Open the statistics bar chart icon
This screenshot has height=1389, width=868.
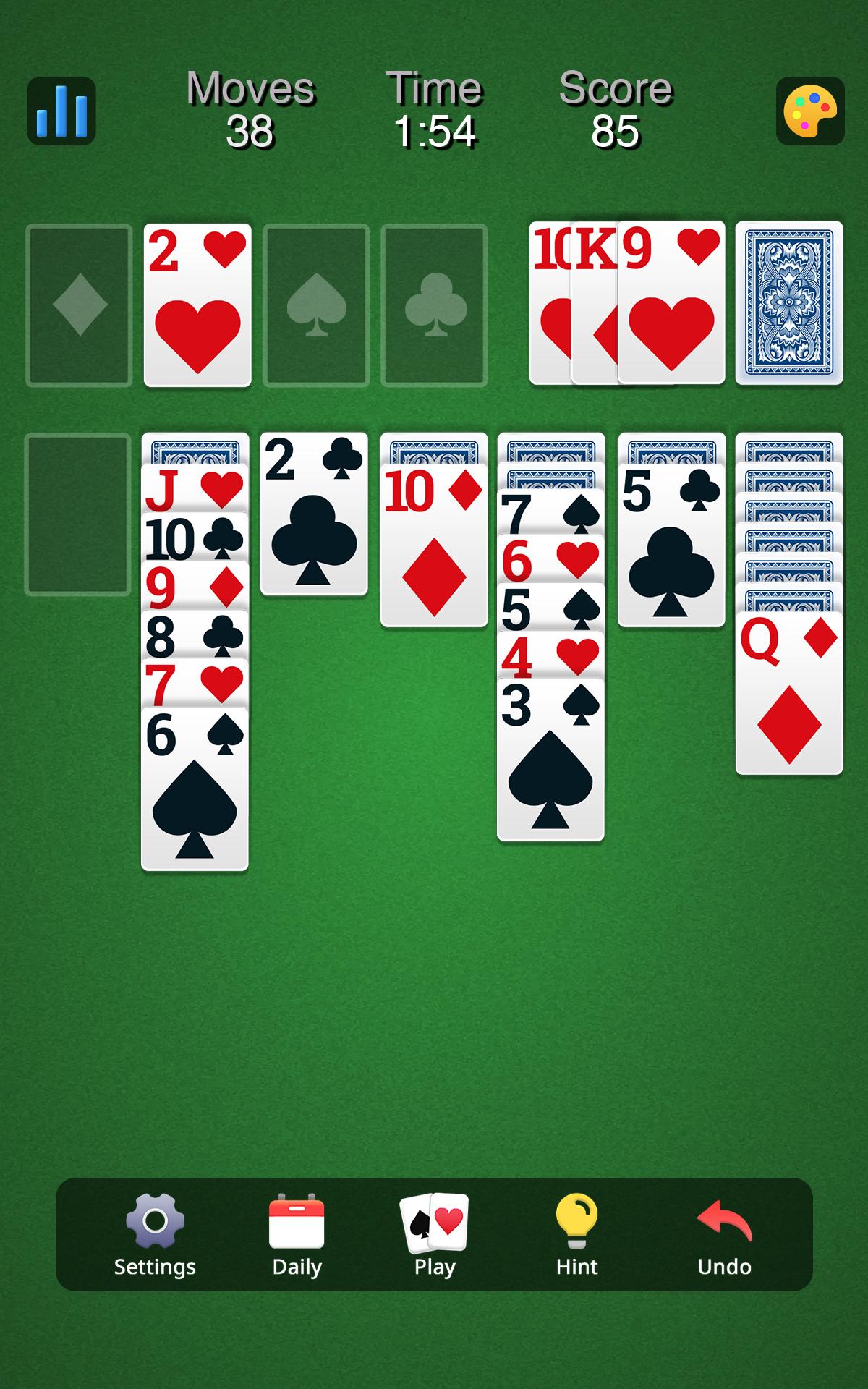(x=61, y=111)
